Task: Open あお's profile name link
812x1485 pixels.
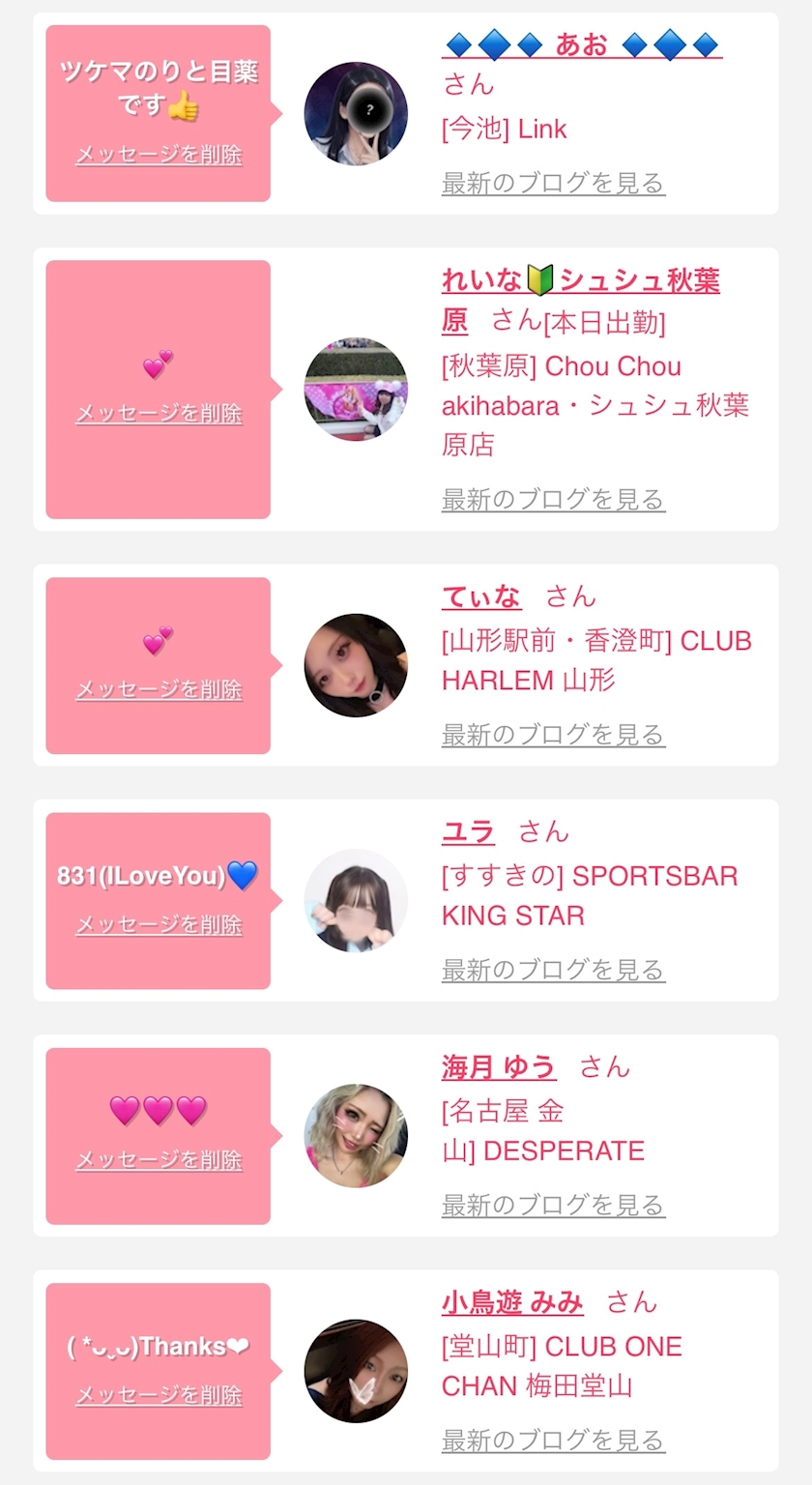Action: [582, 44]
